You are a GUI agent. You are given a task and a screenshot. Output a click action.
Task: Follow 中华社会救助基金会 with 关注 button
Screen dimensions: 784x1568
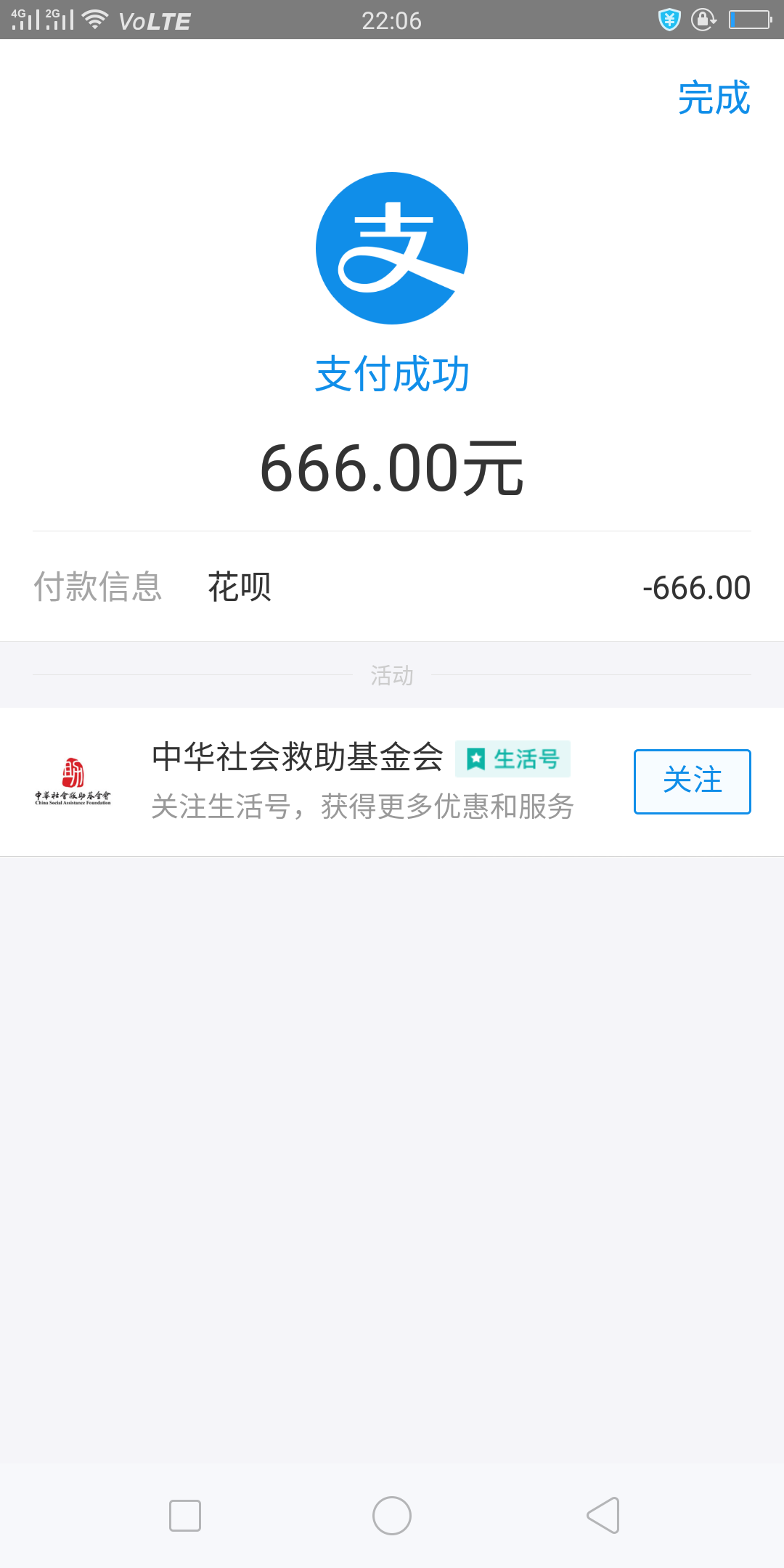[692, 781]
